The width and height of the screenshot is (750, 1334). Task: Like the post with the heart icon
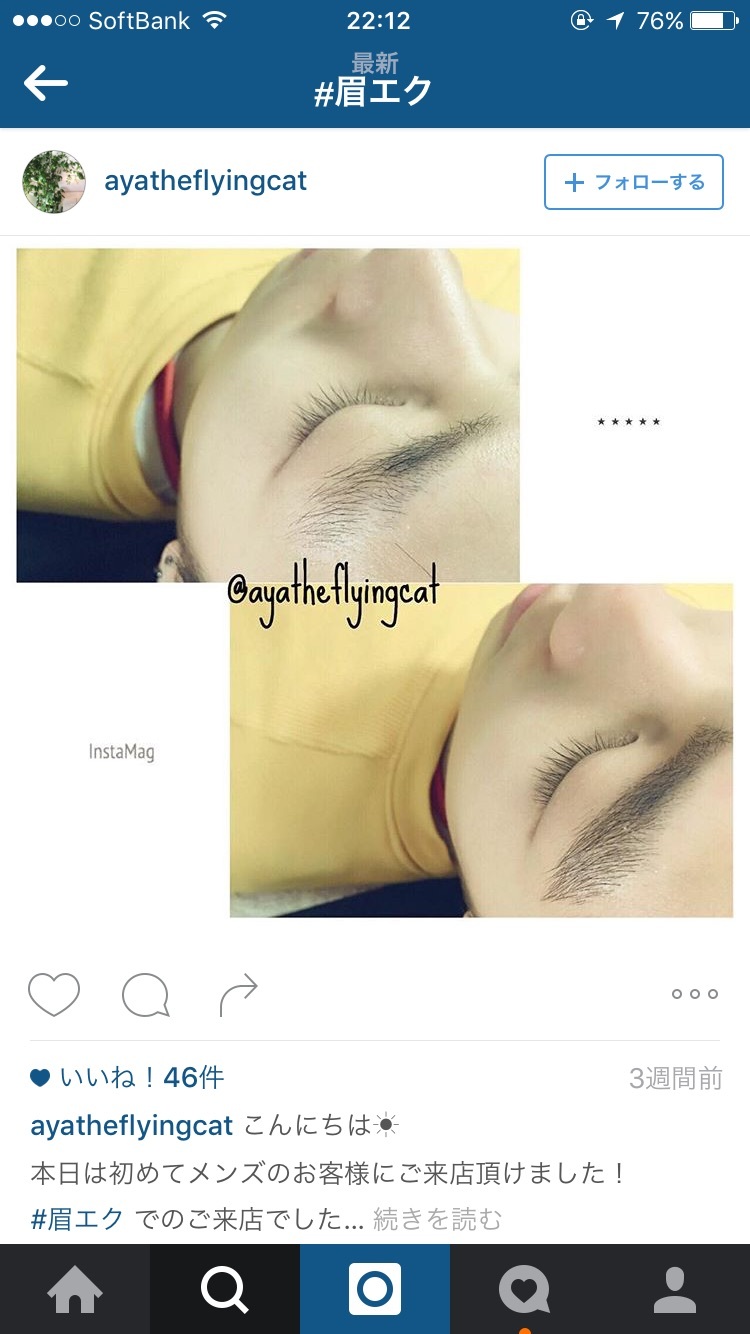(x=53, y=994)
